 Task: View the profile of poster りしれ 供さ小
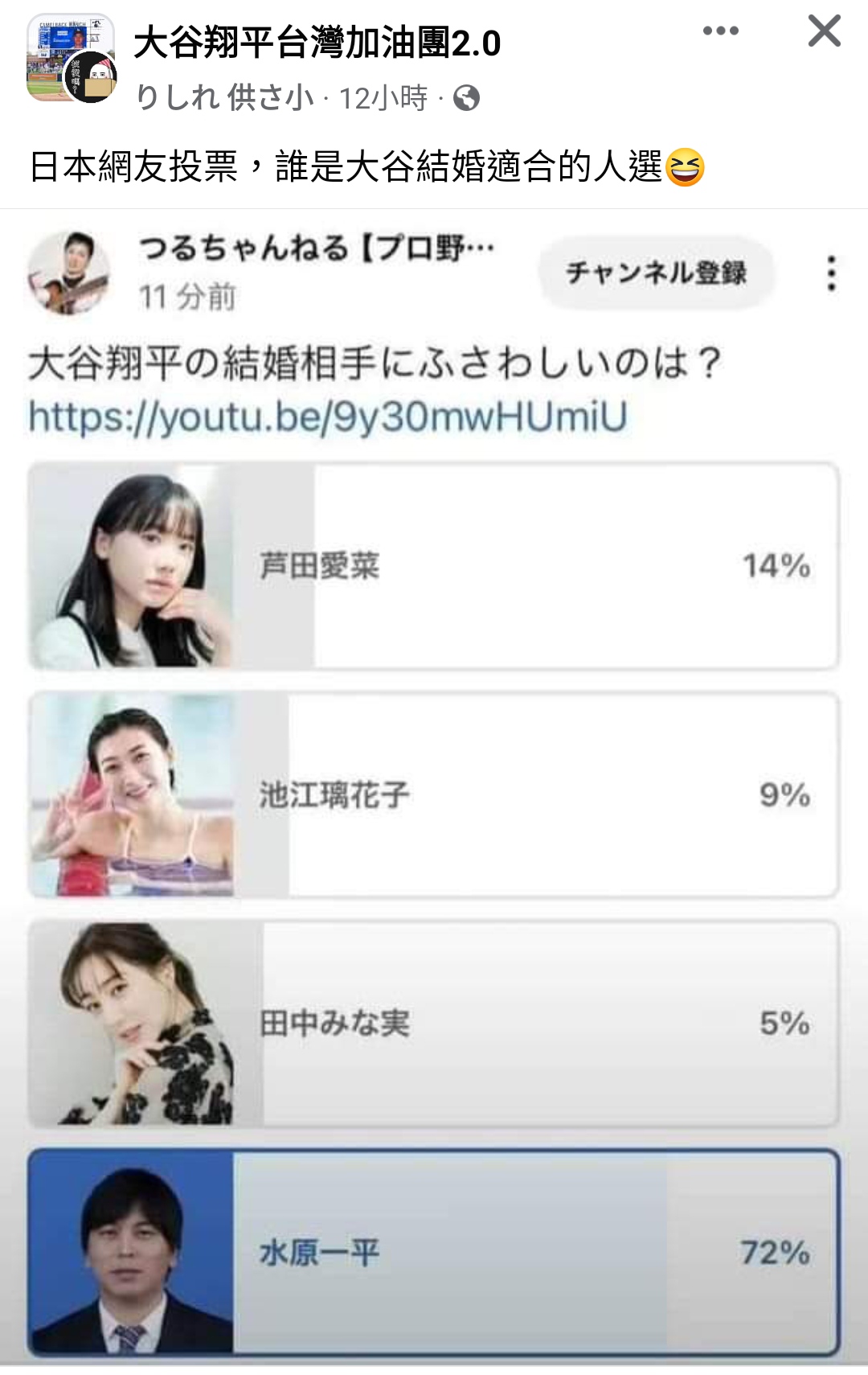pos(224,98)
